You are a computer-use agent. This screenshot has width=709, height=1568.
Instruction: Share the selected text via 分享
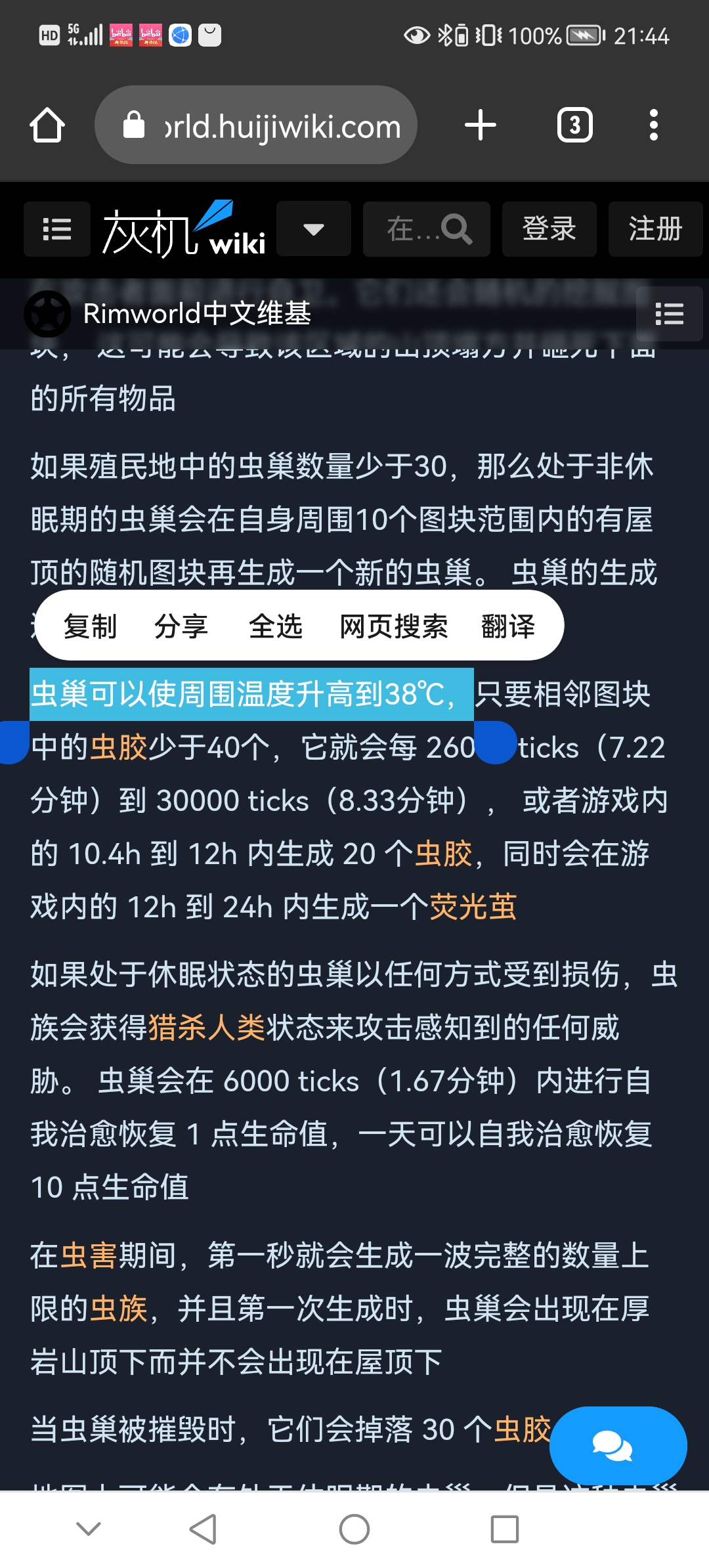click(x=181, y=626)
